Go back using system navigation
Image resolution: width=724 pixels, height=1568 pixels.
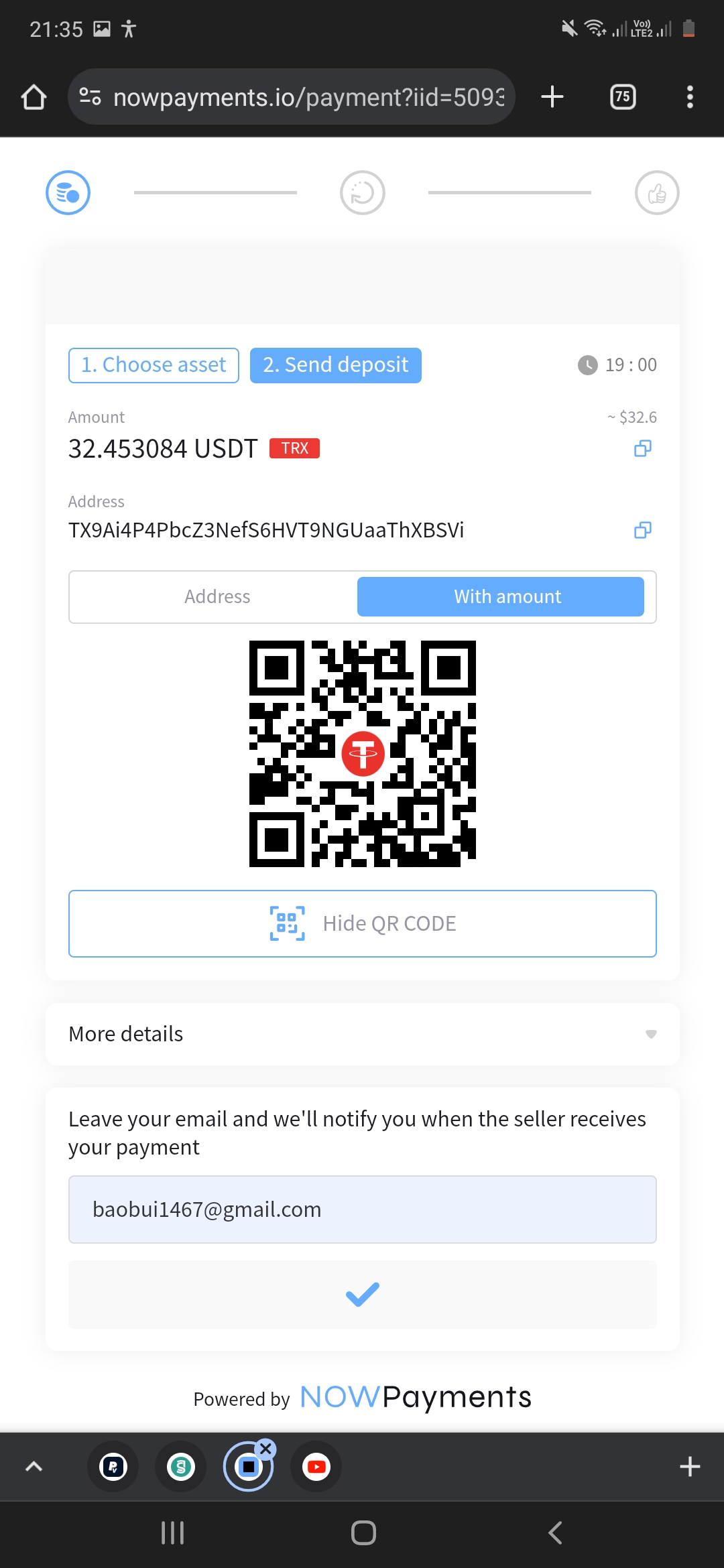tap(555, 1532)
